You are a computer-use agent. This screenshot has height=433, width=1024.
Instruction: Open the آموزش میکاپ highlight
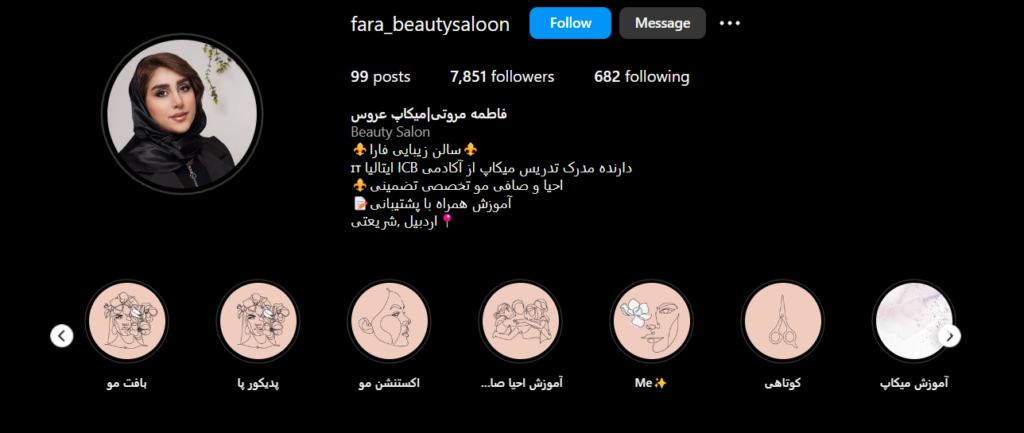(x=912, y=321)
